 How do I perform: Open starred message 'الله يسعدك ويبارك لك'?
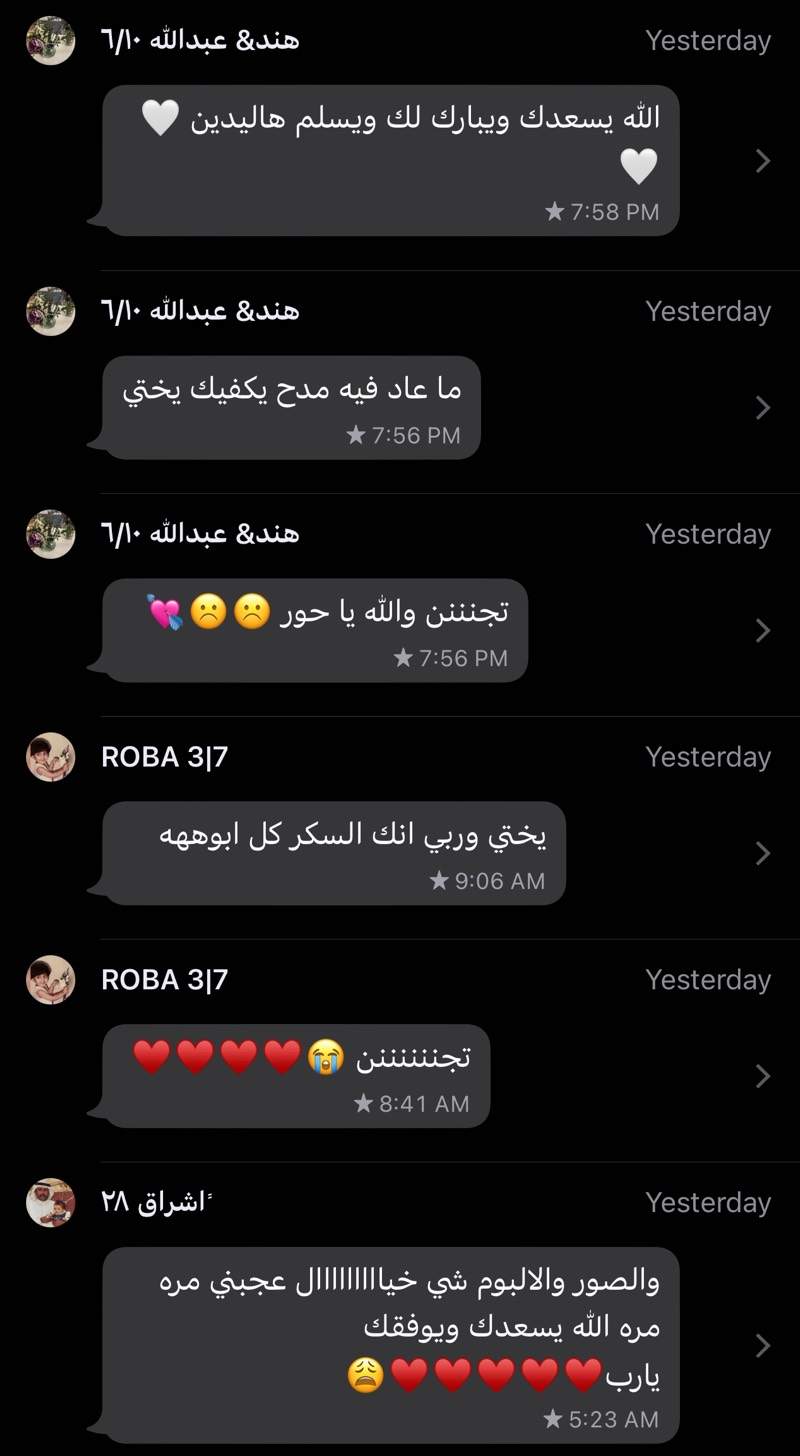coord(390,160)
